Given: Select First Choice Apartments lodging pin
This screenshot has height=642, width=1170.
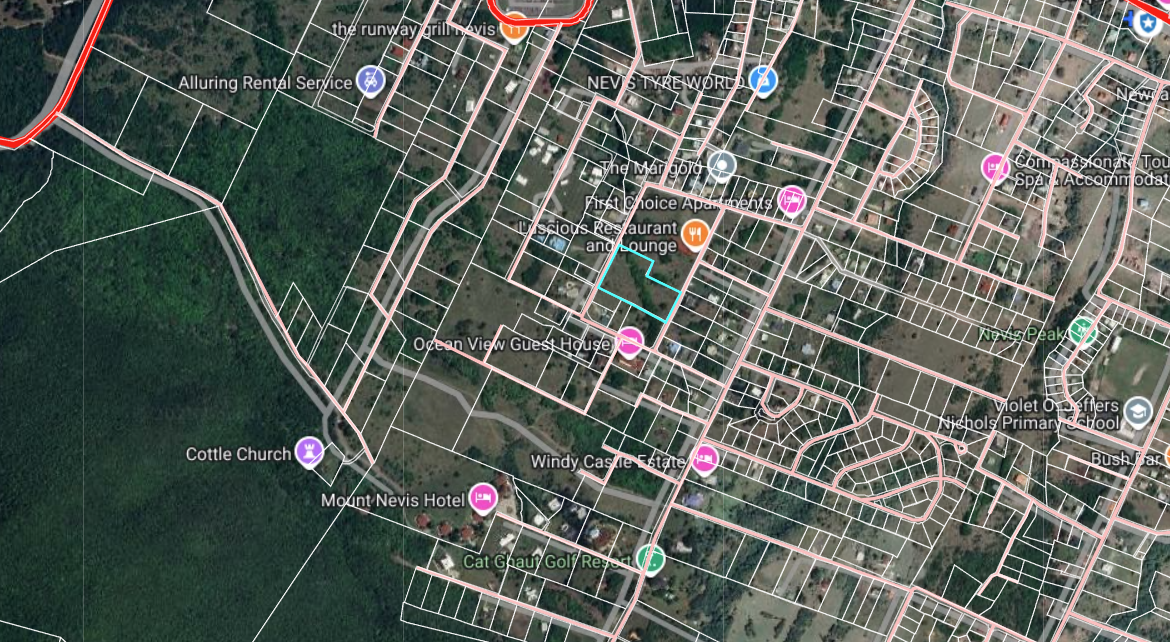Looking at the screenshot, I should click(x=792, y=201).
